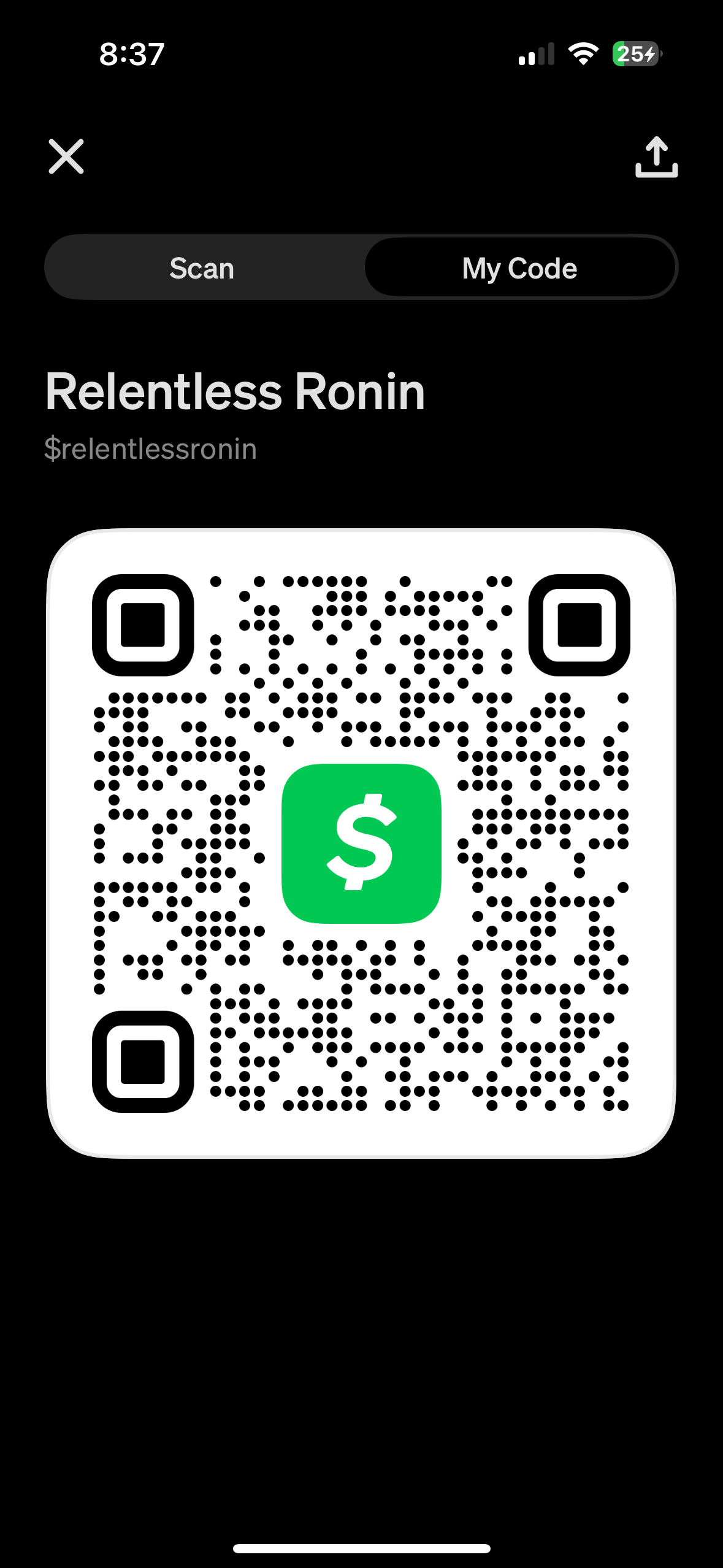Share my Cash App code
723x1568 pixels.
click(x=656, y=157)
